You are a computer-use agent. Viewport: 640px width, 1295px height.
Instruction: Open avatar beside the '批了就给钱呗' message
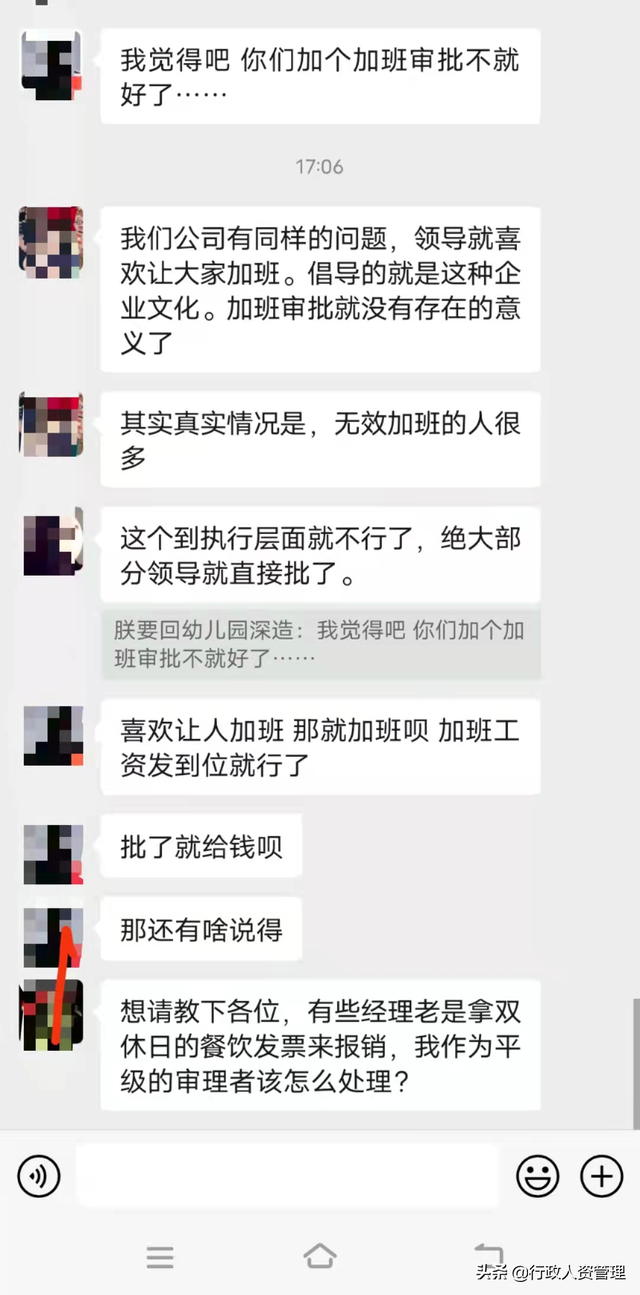[53, 855]
